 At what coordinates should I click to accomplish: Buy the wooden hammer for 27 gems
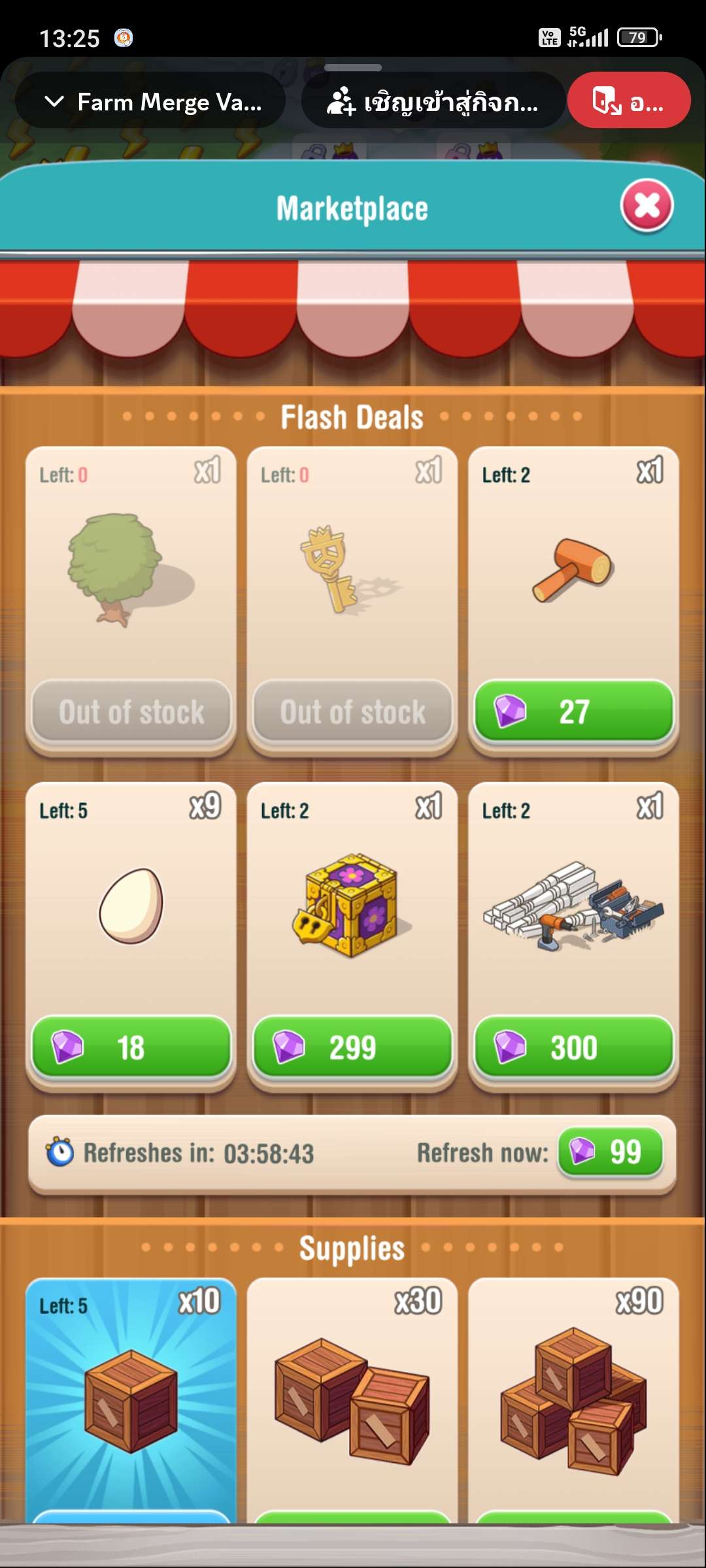[573, 711]
